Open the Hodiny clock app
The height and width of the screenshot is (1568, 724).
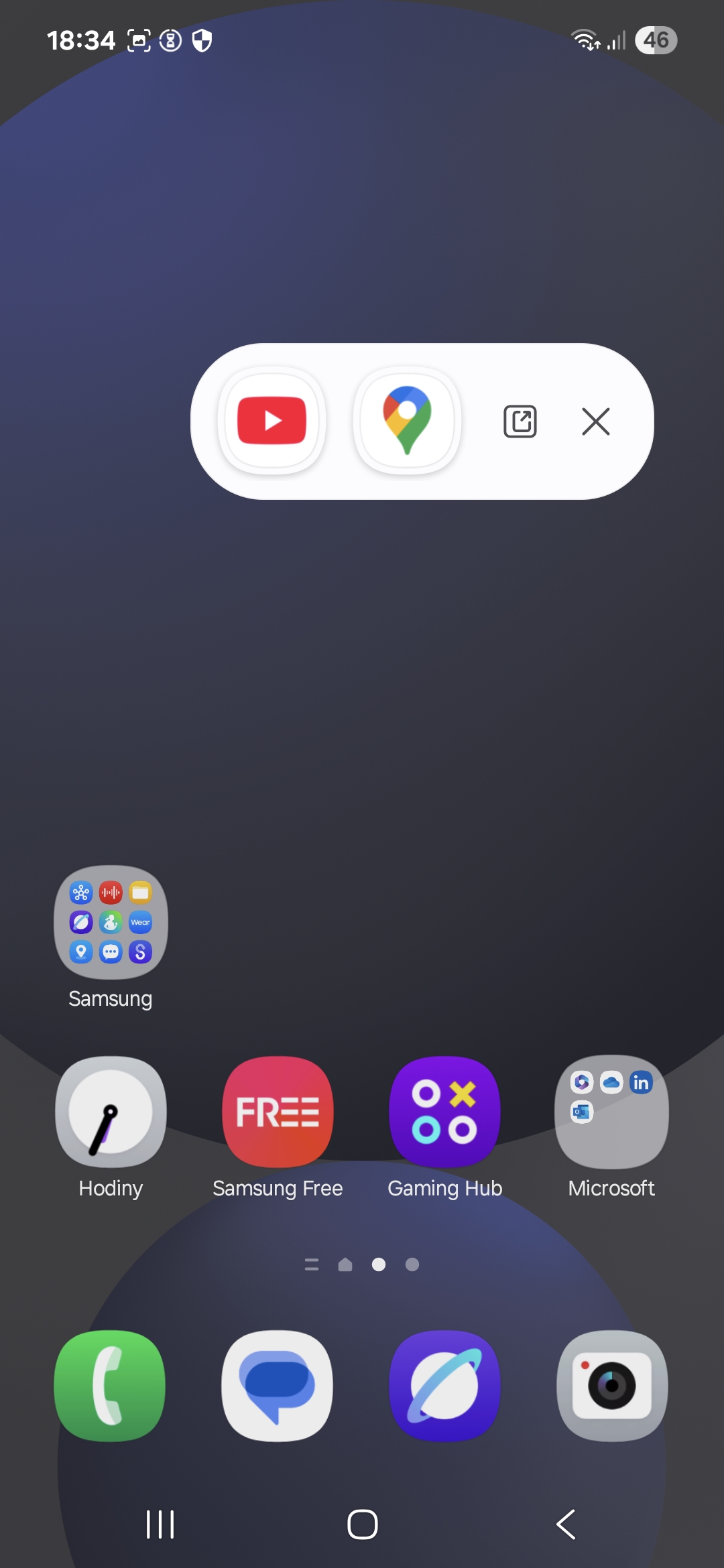[111, 1113]
